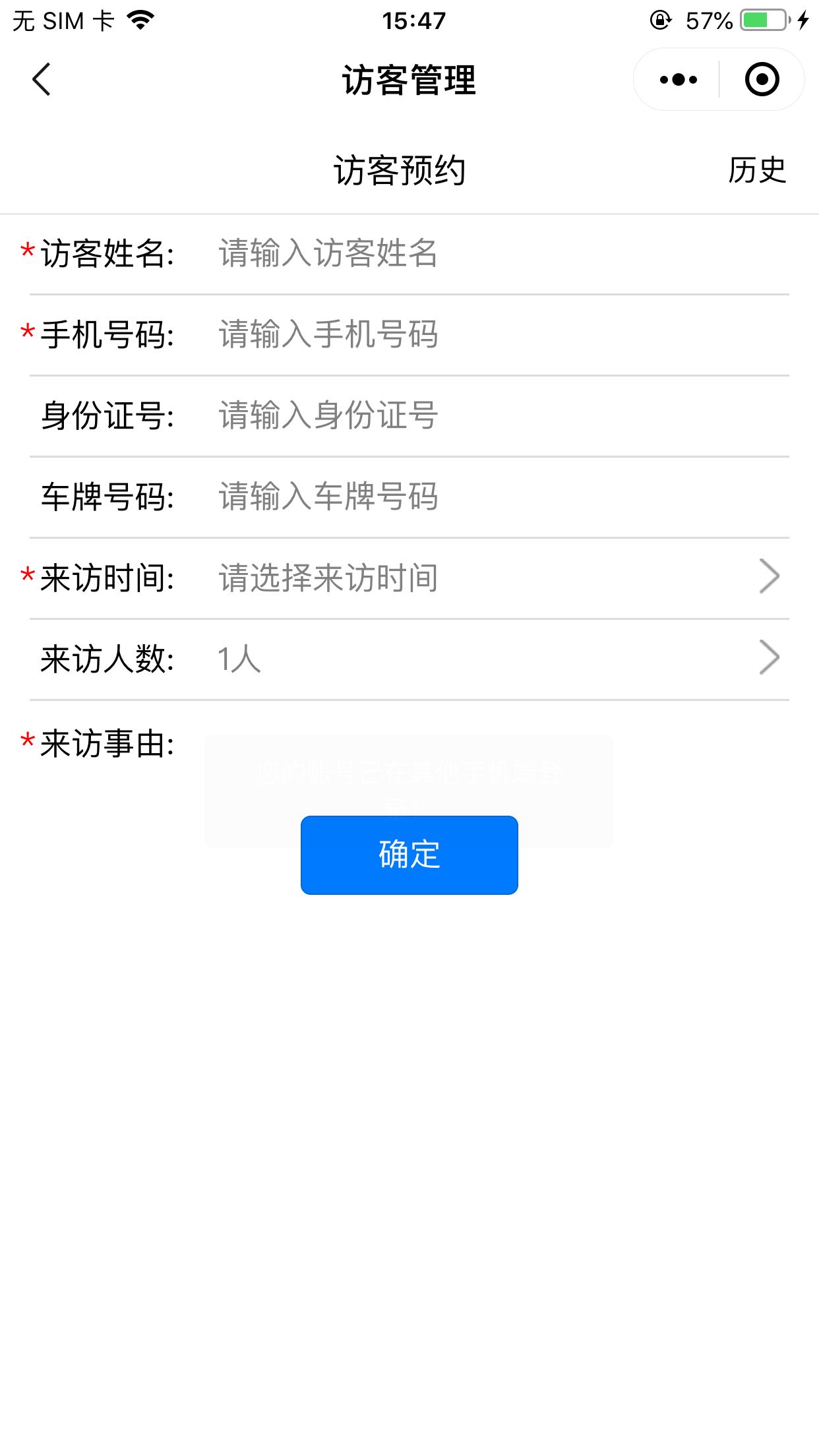Close the mini program via circle icon
819x1456 pixels.
[x=762, y=80]
